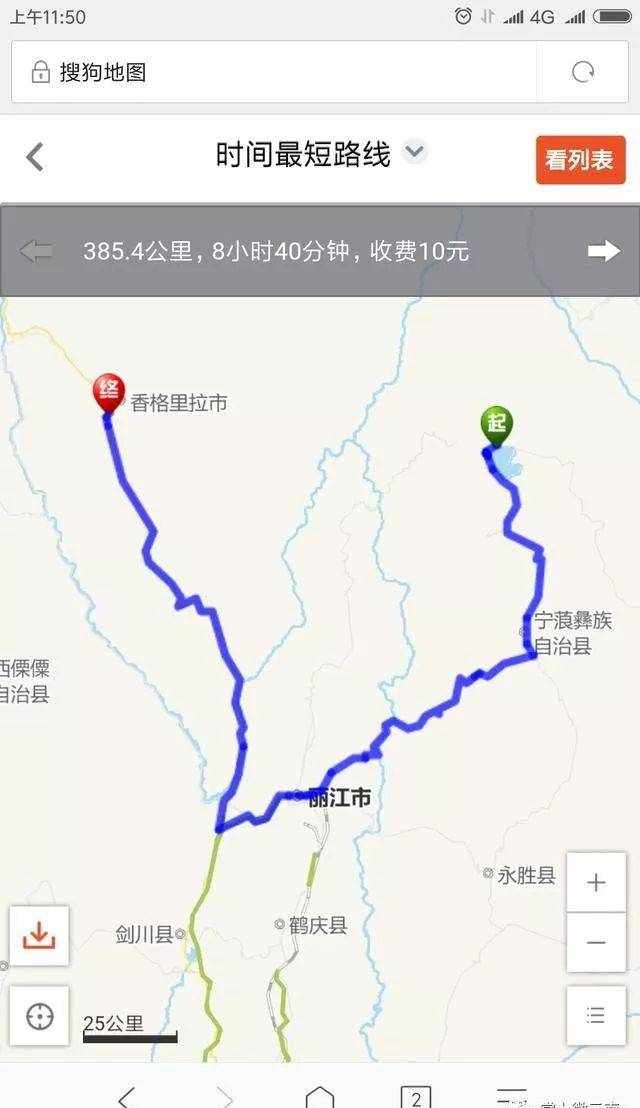Open the route list with 看列表

pos(580,160)
